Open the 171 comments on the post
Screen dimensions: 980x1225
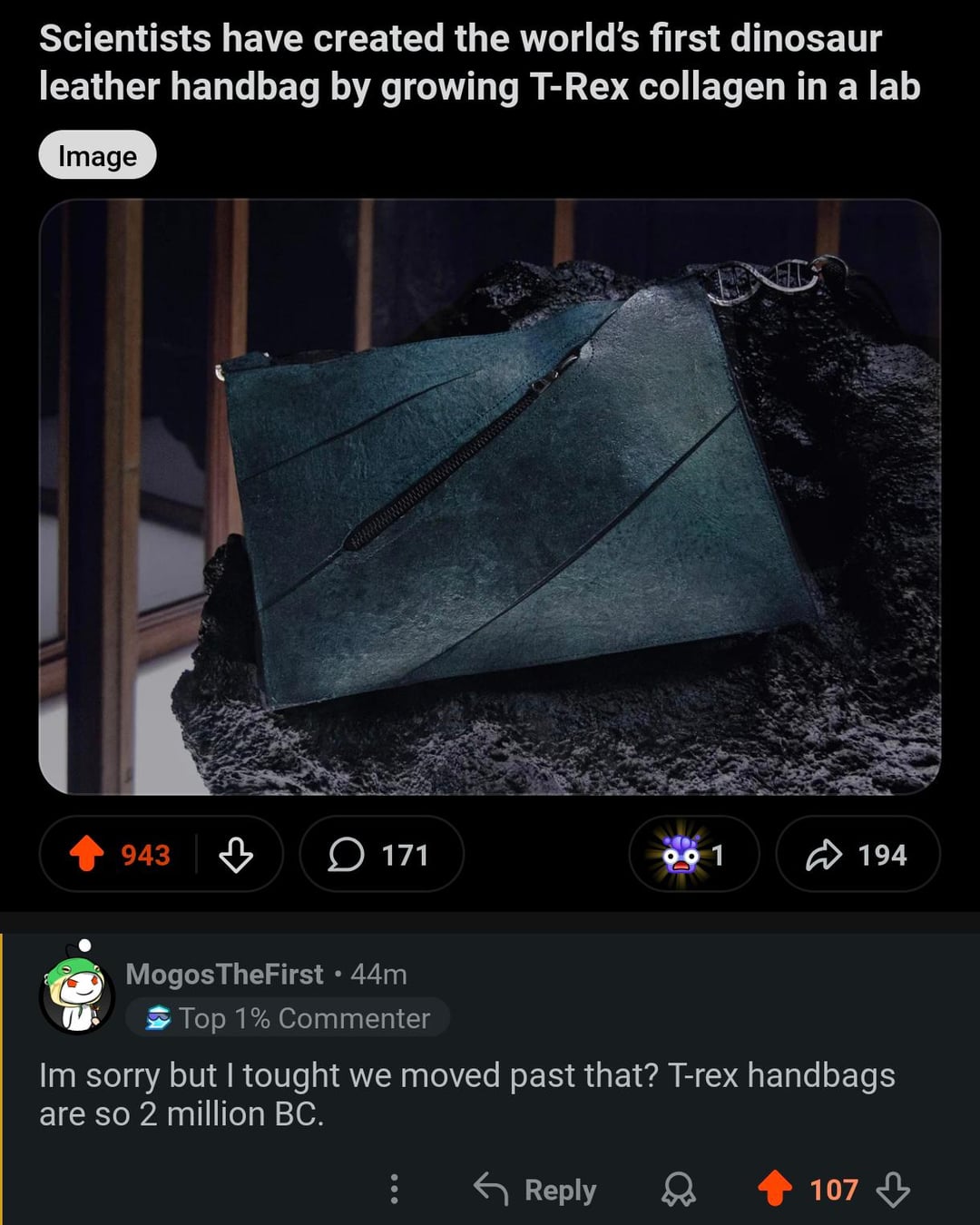380,854
